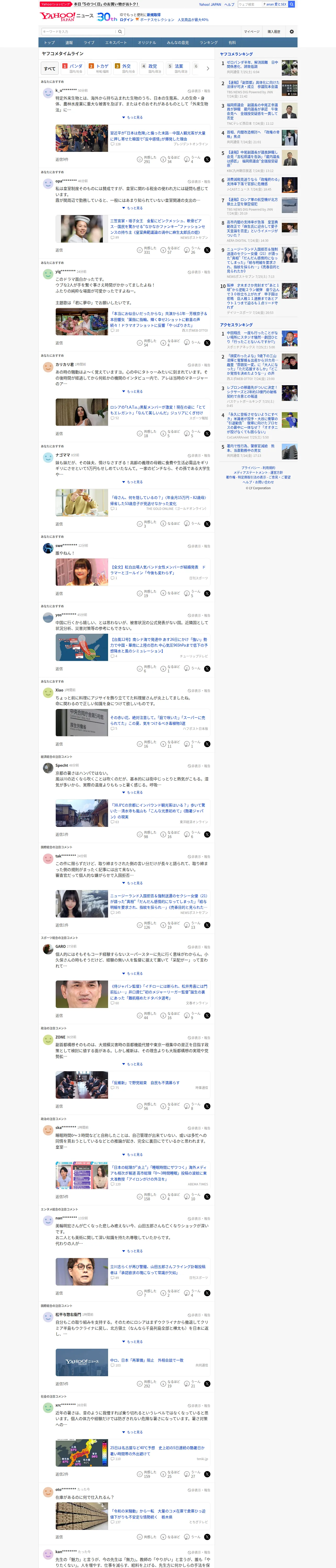
Task: Open the settings gear icon
Action: point(292,32)
